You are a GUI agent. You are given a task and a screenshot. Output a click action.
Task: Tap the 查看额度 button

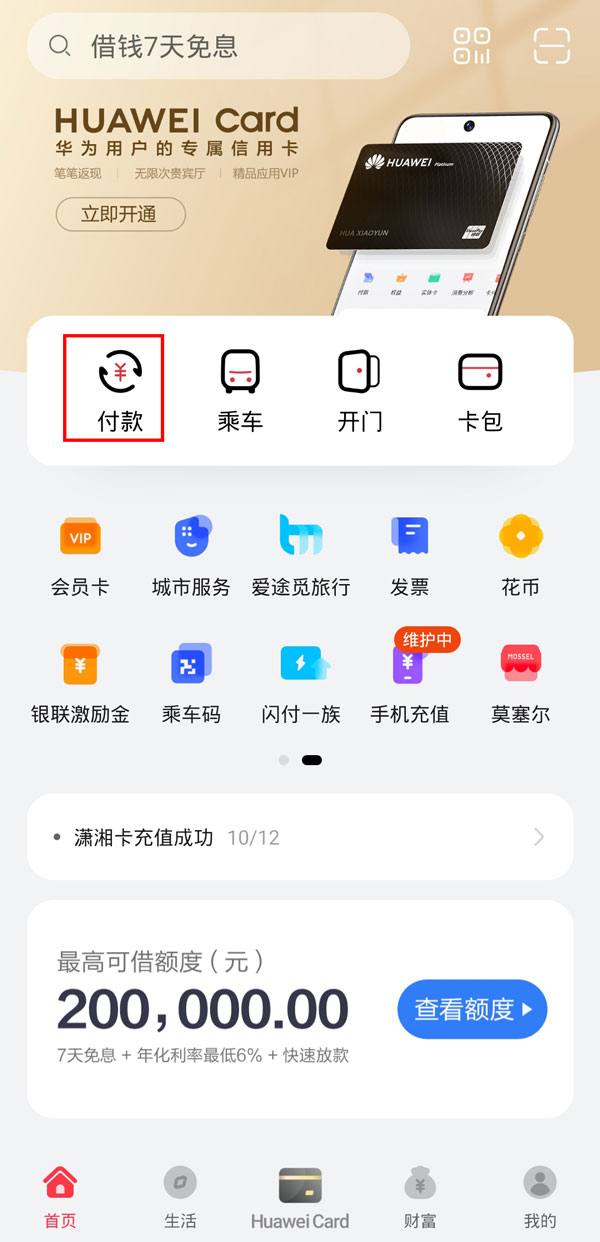click(473, 1009)
